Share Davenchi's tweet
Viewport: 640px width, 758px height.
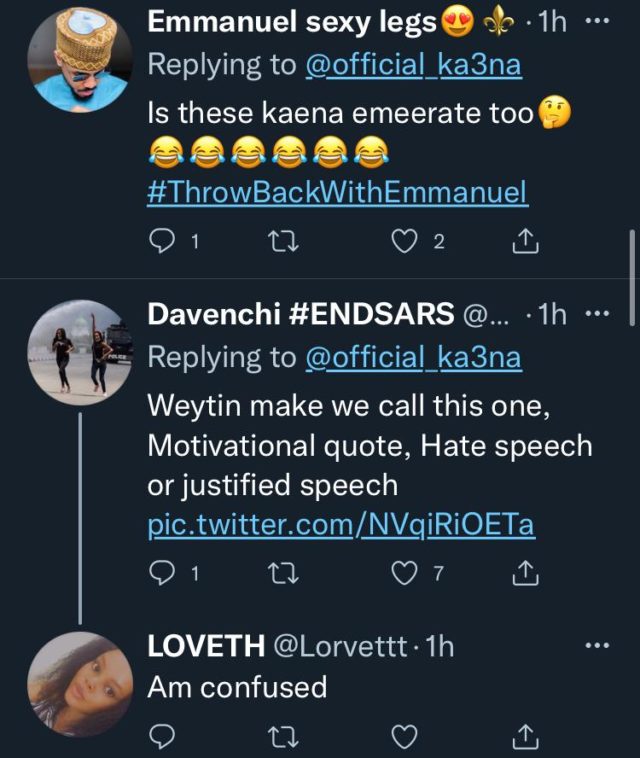[526, 574]
